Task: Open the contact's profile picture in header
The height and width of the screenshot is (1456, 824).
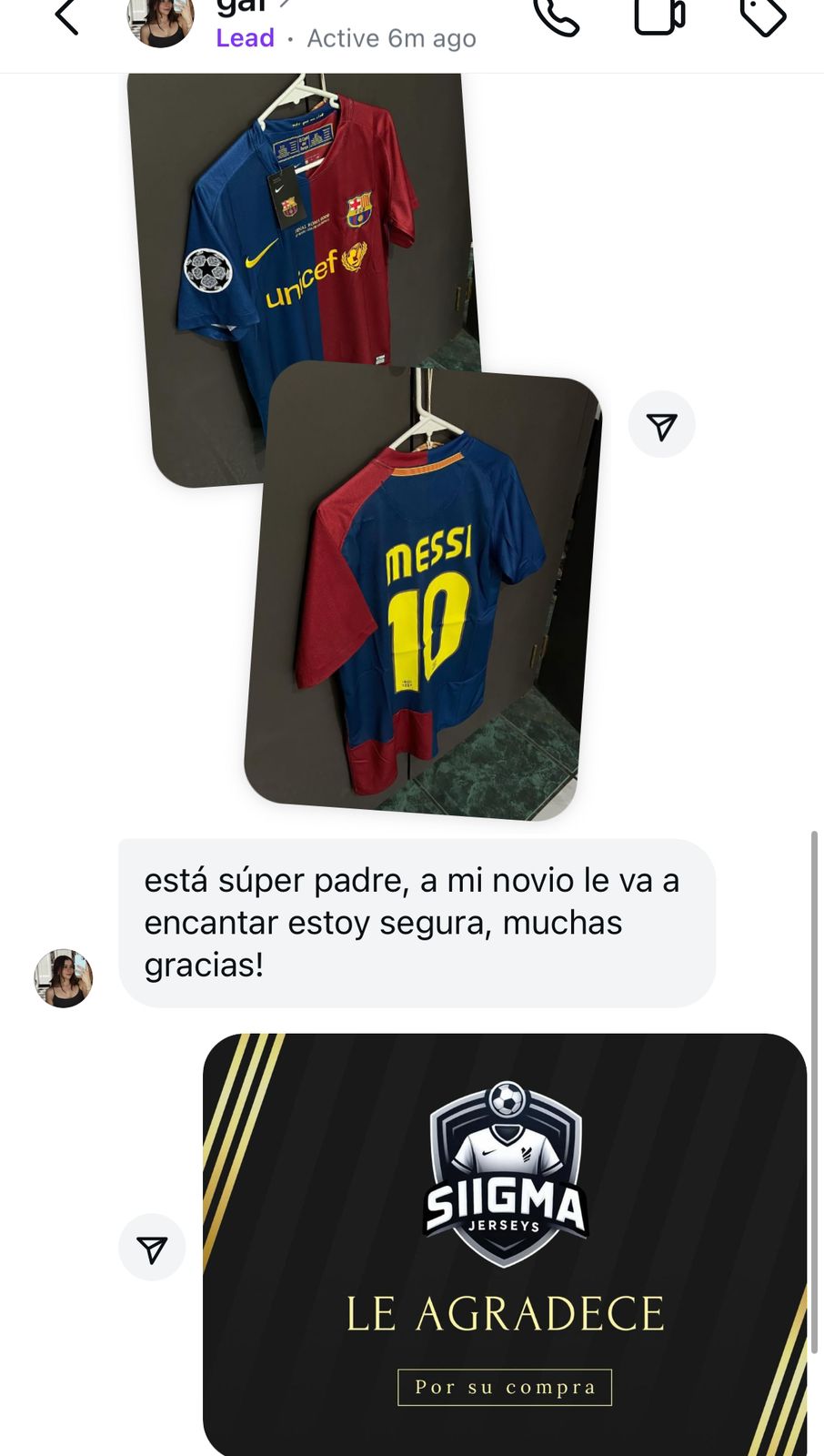Action: 160,22
